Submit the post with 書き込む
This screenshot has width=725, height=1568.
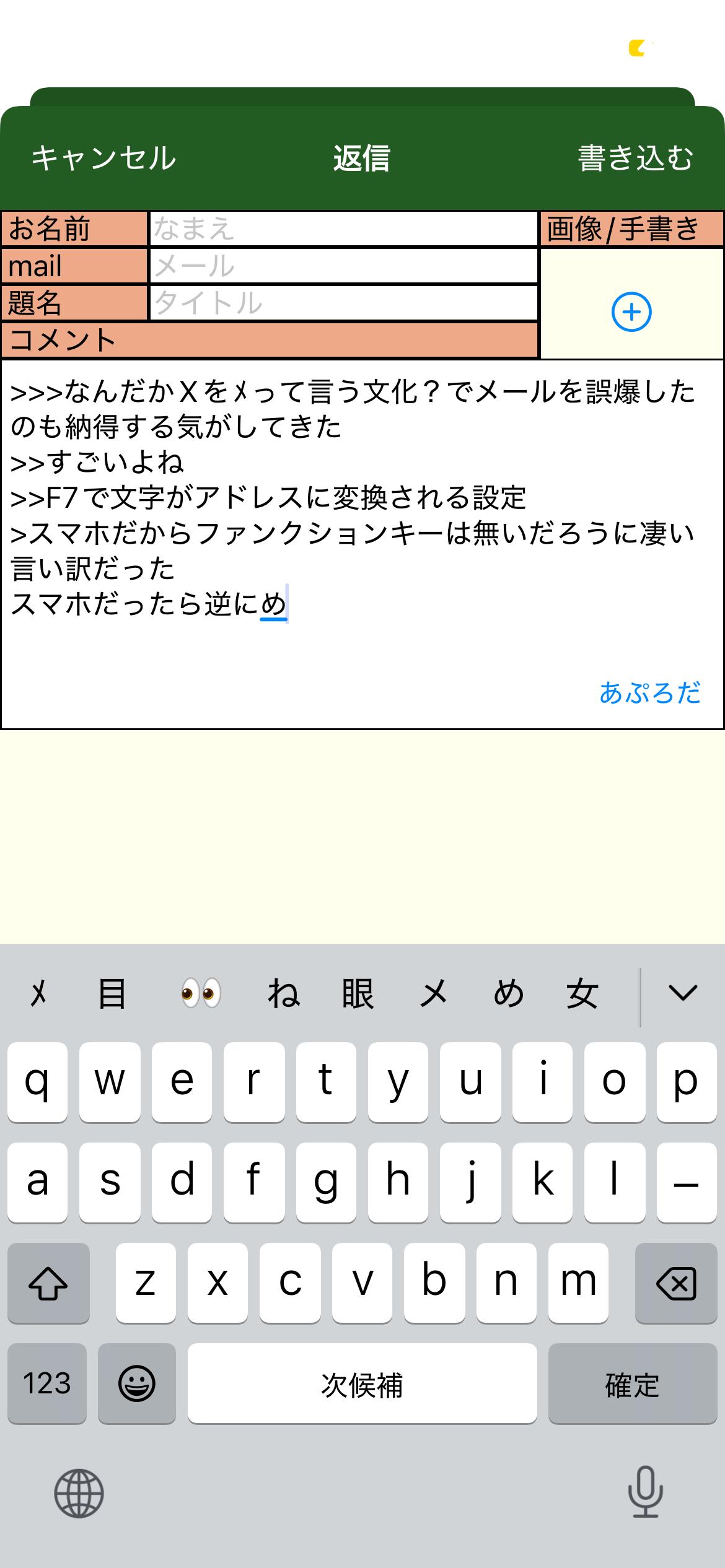(635, 158)
